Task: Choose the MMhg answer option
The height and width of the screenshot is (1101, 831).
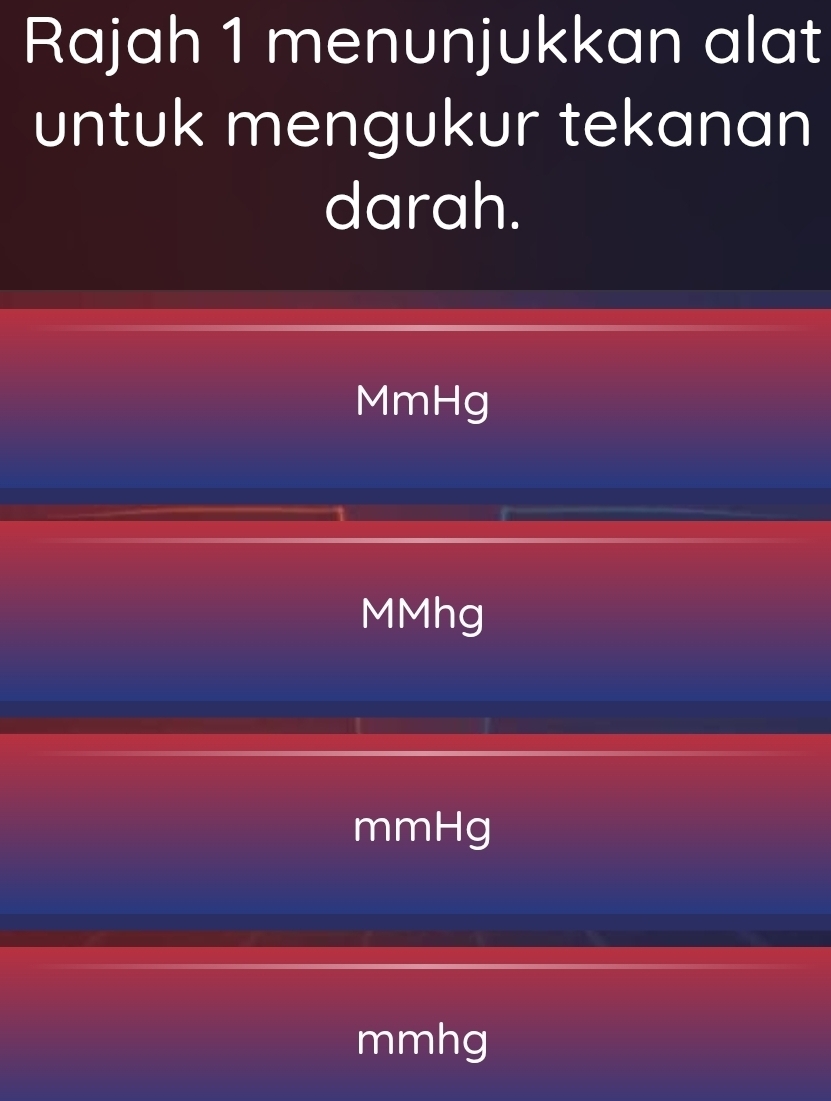Action: 422,613
